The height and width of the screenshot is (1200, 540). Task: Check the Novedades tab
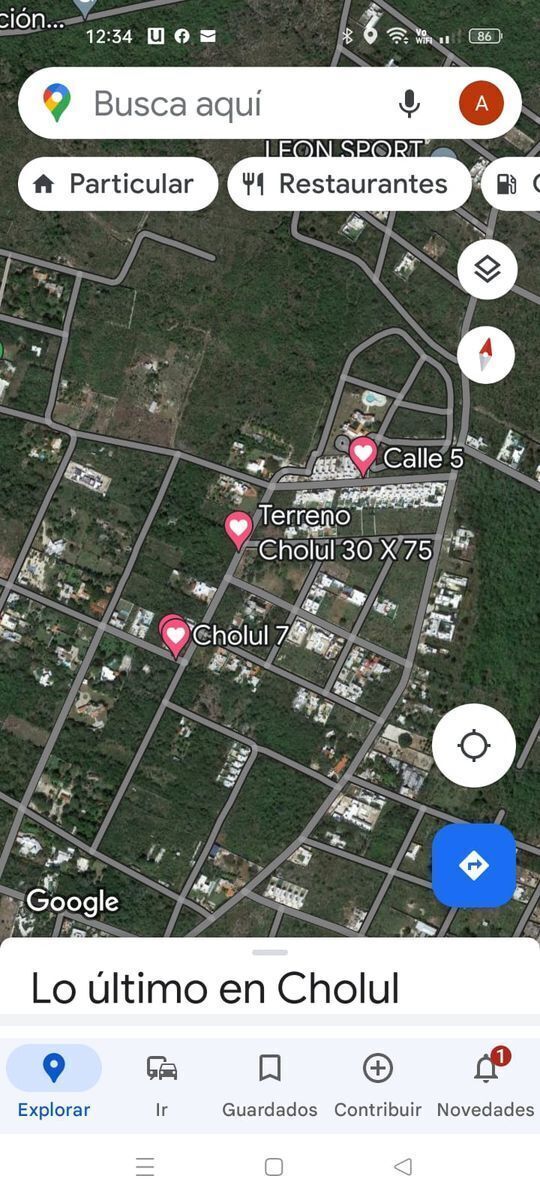tap(486, 1082)
